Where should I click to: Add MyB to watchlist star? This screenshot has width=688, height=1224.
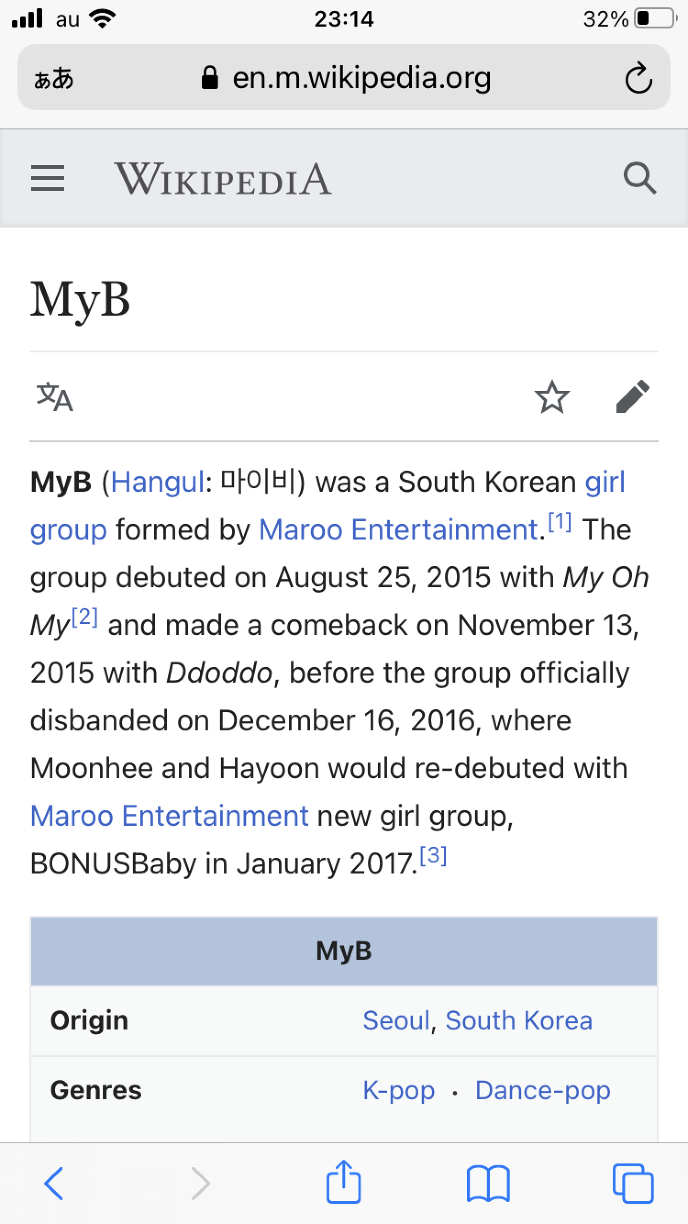point(552,397)
